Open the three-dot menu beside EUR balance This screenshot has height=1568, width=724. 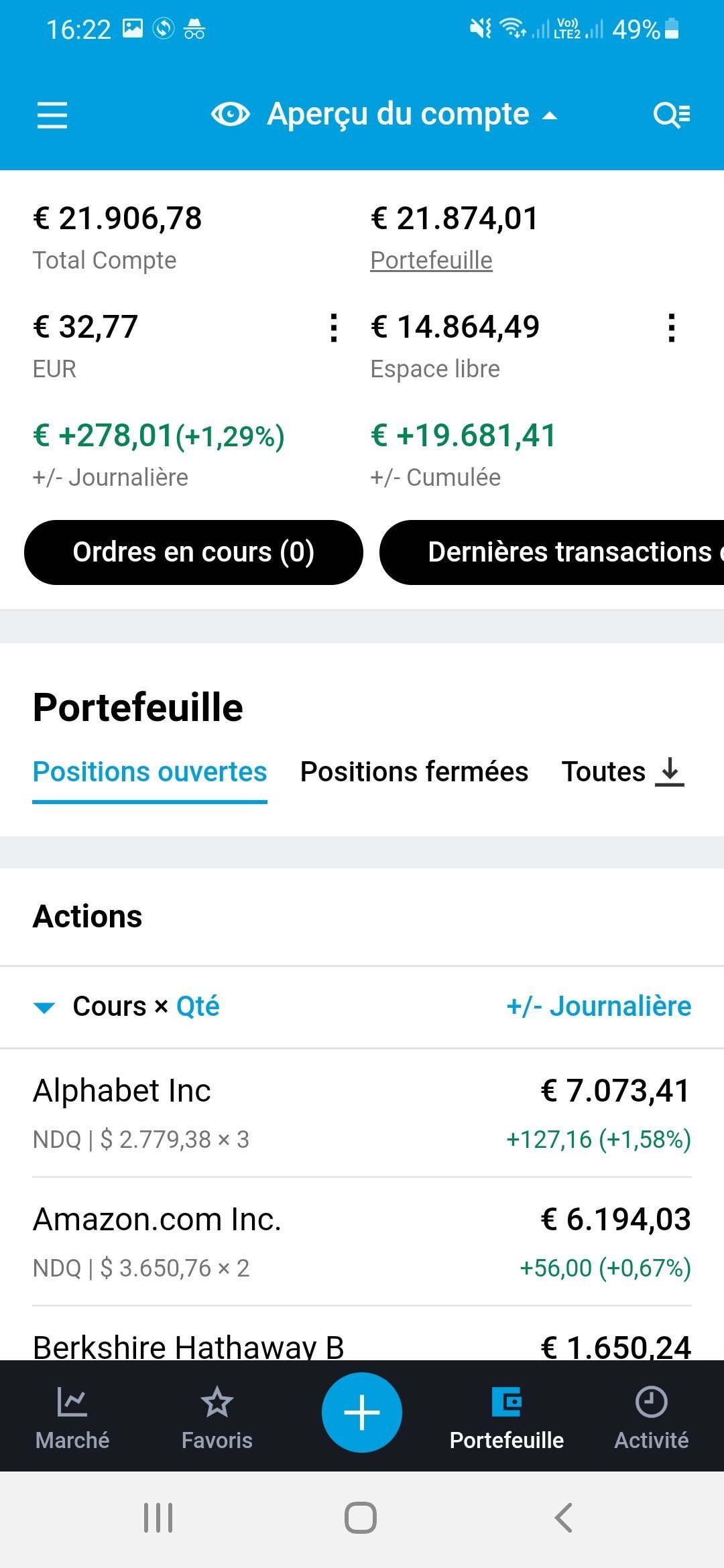tap(333, 328)
